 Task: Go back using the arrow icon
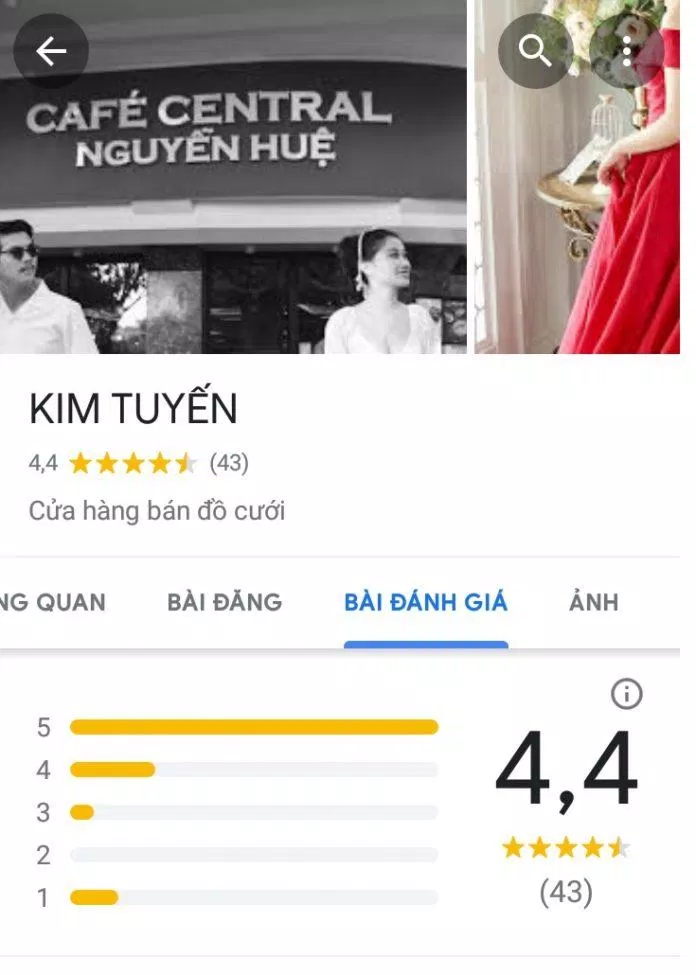point(51,51)
